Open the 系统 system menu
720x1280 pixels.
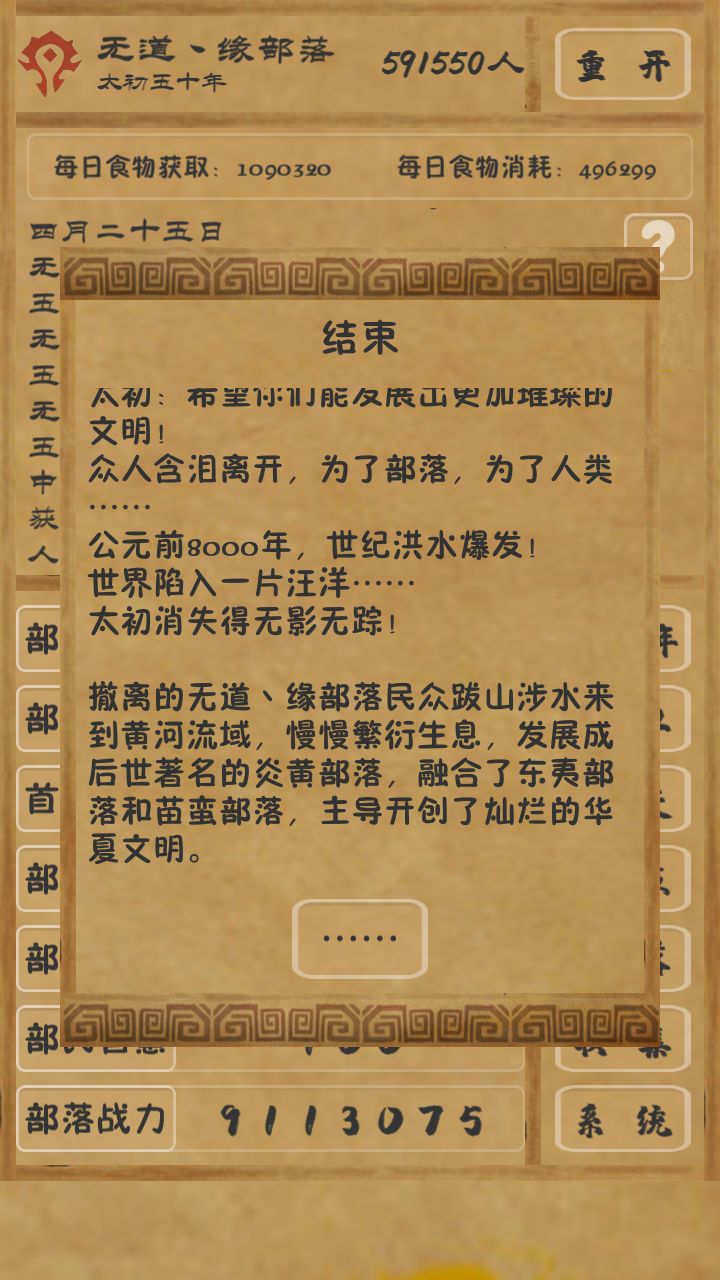(x=622, y=1119)
